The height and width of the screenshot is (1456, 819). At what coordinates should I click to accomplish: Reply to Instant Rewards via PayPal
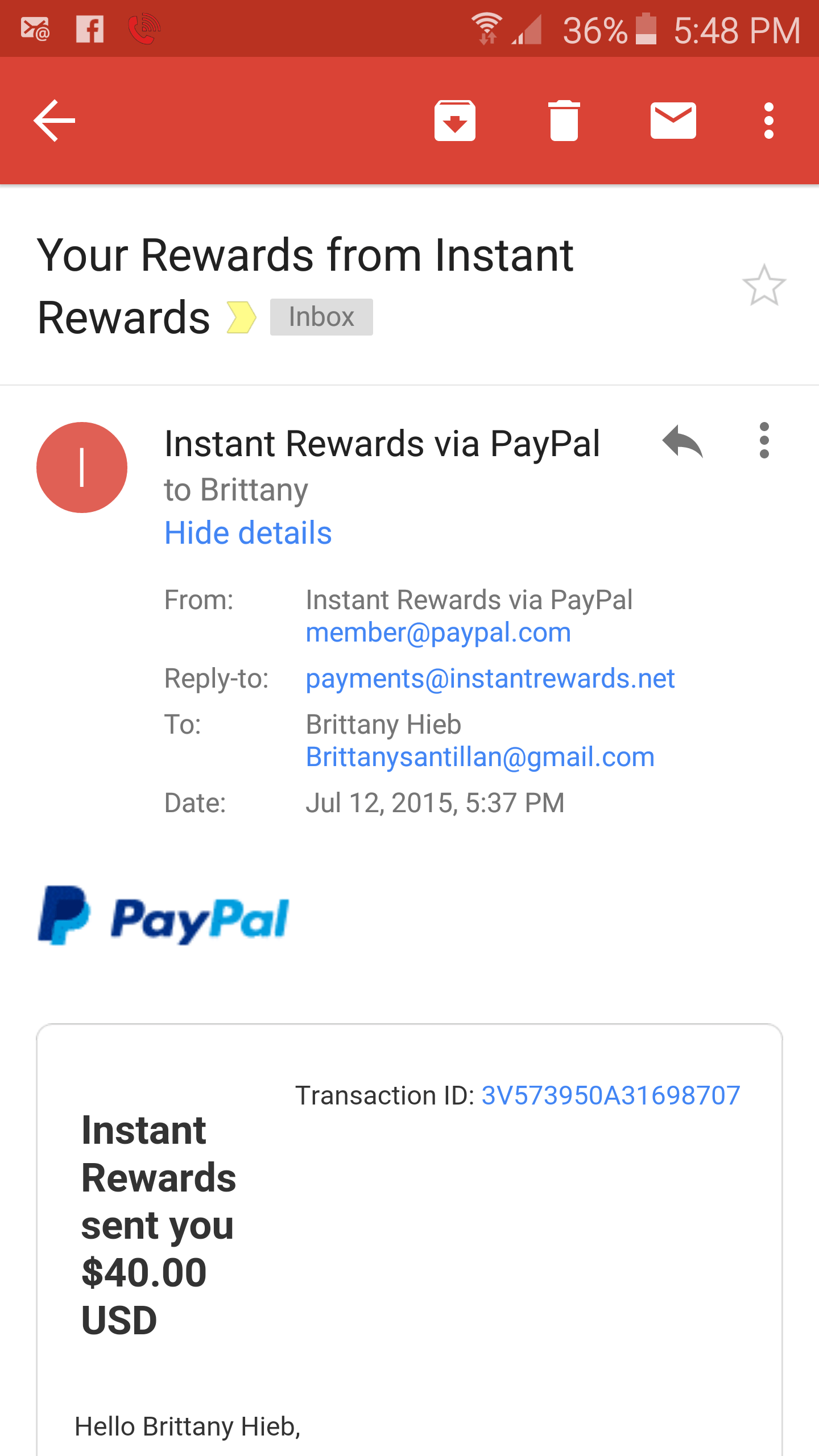click(682, 441)
